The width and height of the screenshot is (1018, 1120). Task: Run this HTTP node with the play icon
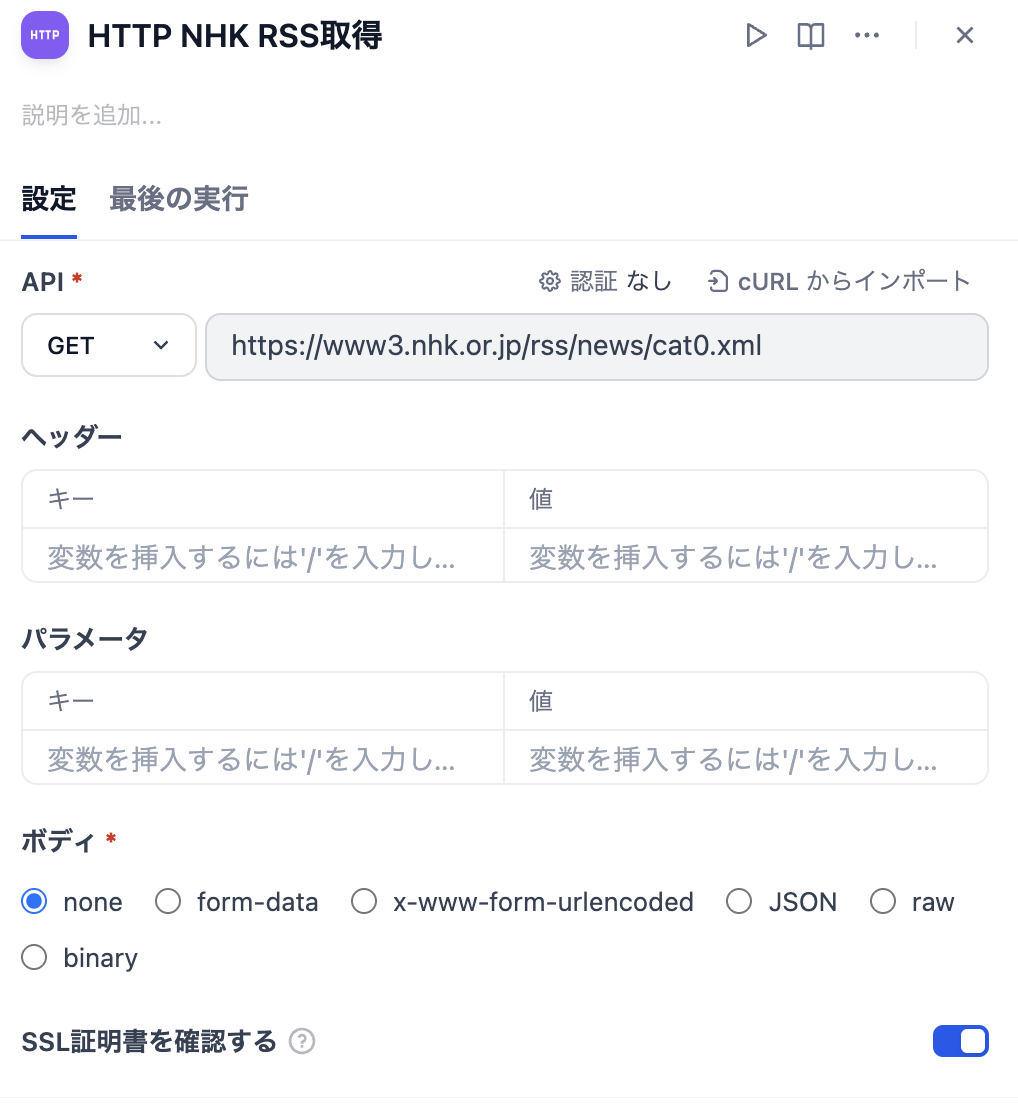tap(756, 36)
